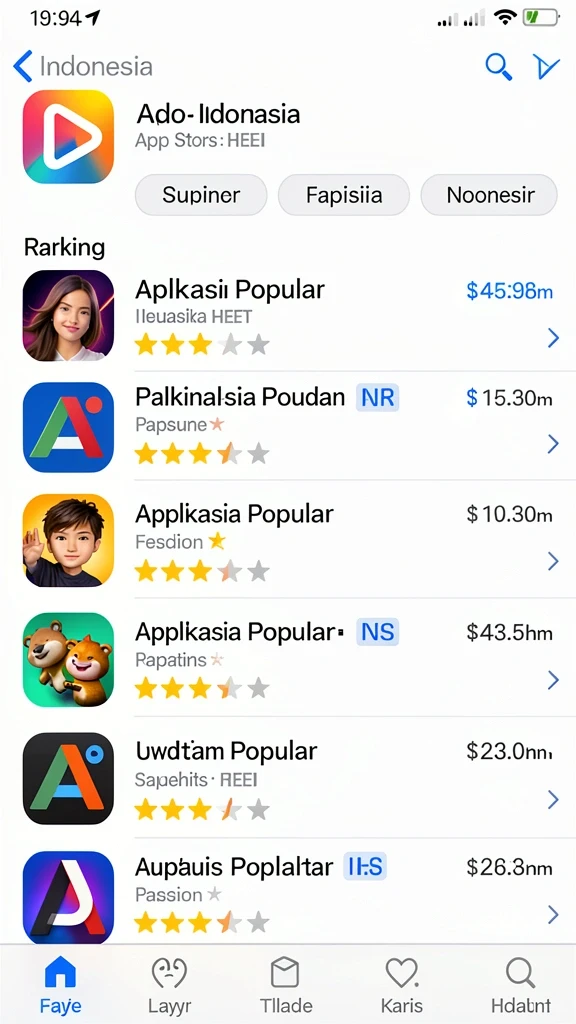
Task: Go back to Indonesia
Action: coord(83,67)
